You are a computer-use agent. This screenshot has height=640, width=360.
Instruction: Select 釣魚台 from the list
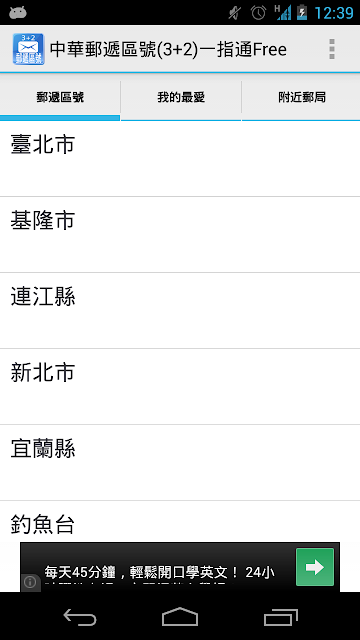click(x=180, y=522)
